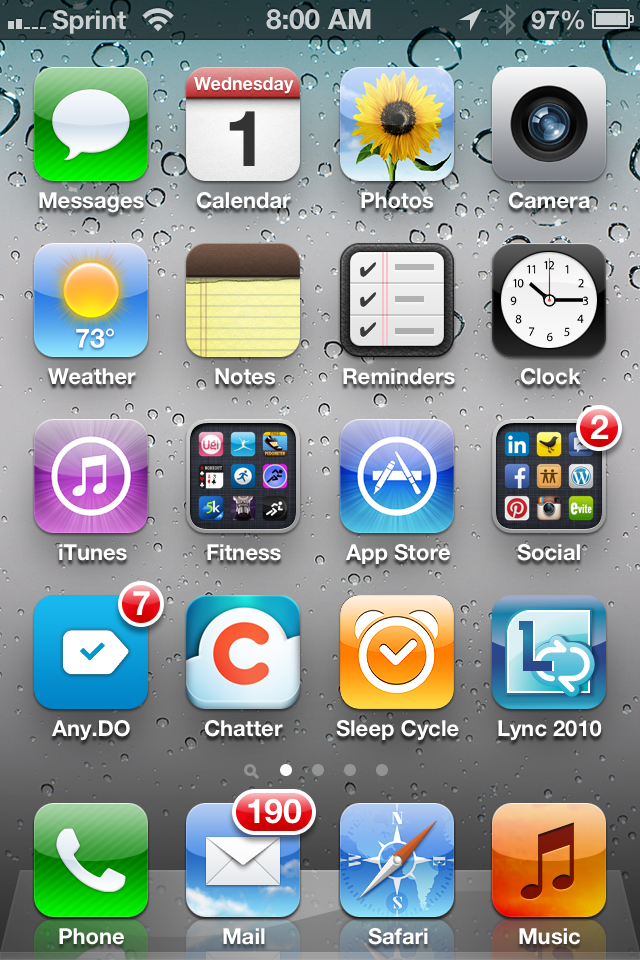Open the Notes app
This screenshot has width=640, height=960.
tap(243, 301)
